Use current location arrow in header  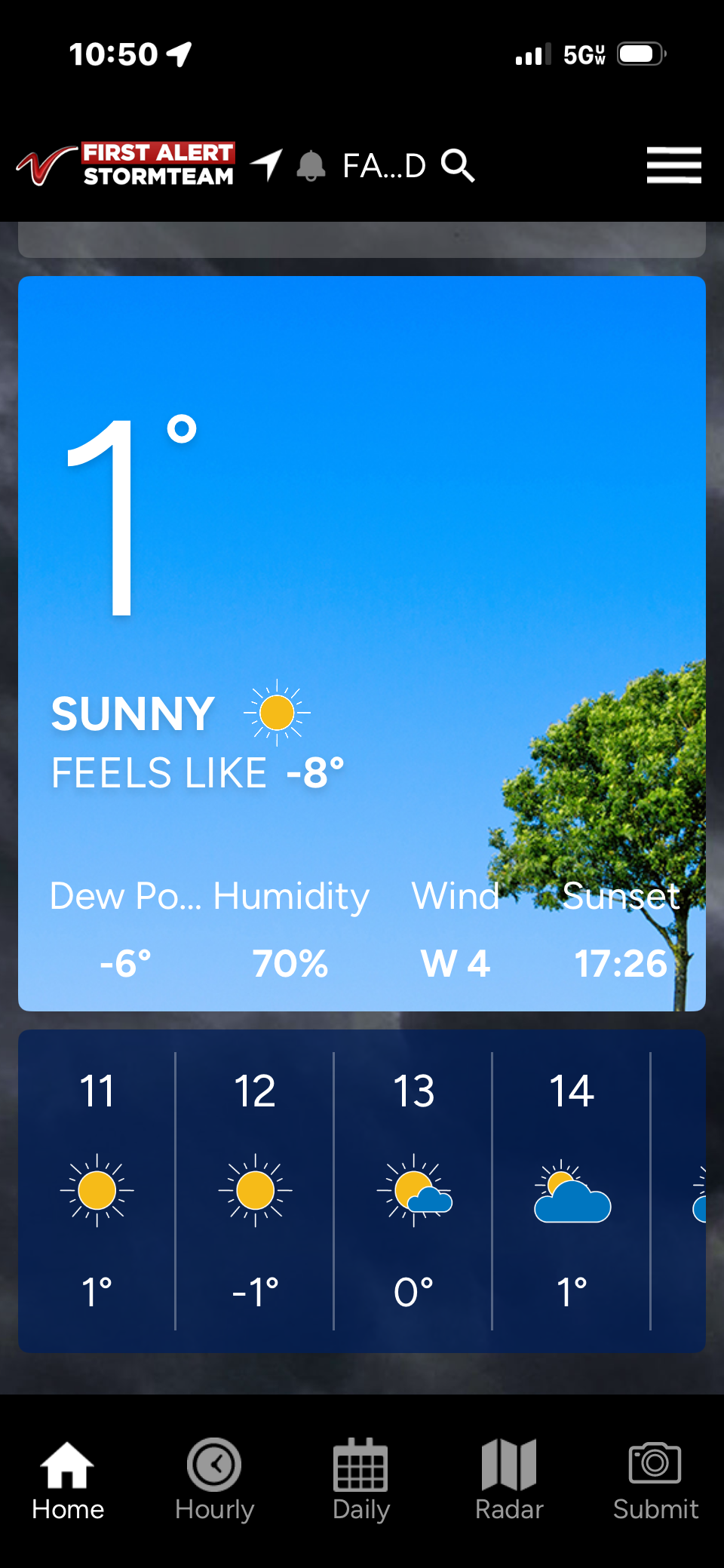[267, 165]
